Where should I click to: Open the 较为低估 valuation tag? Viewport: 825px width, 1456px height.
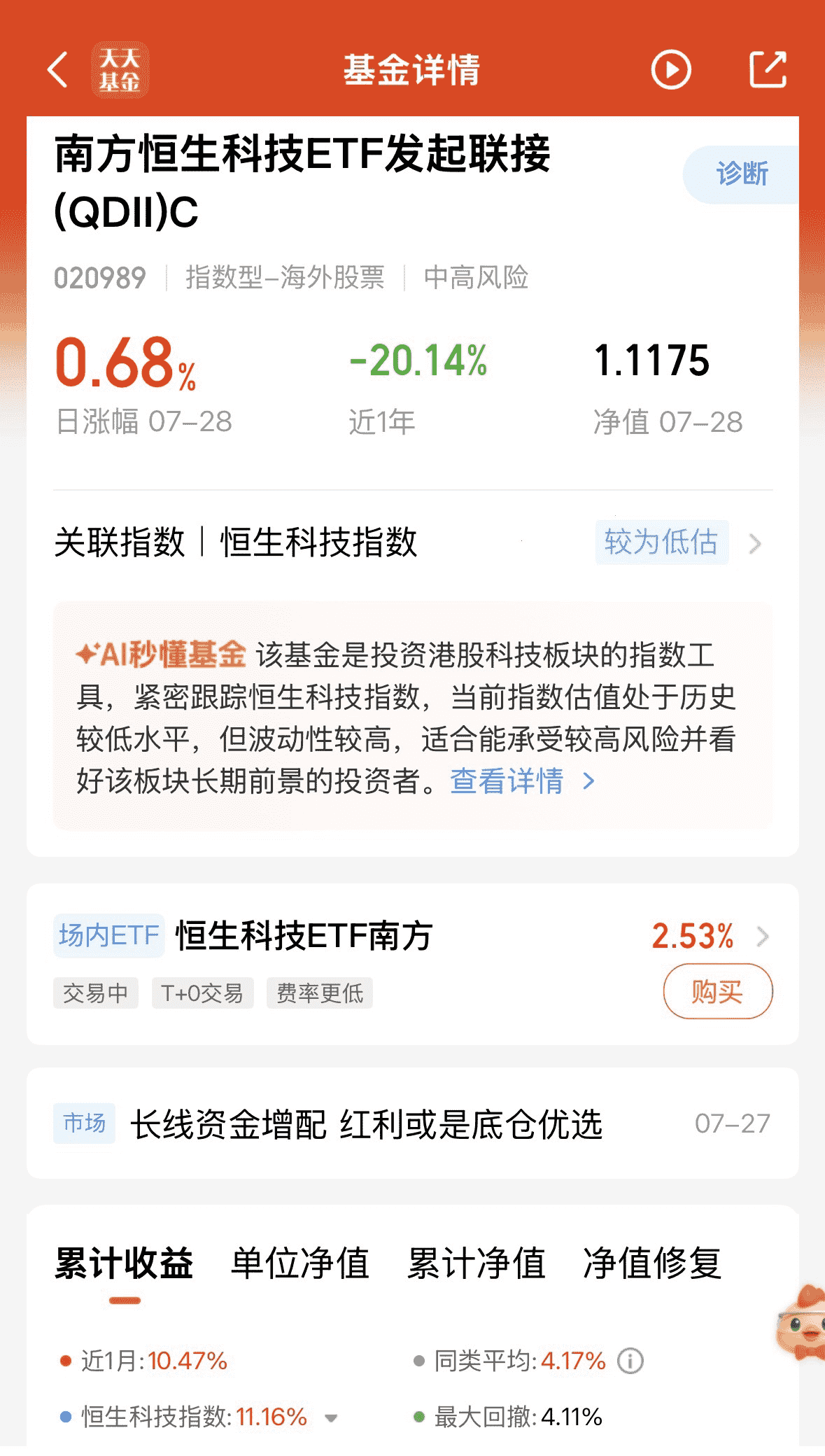(x=661, y=542)
